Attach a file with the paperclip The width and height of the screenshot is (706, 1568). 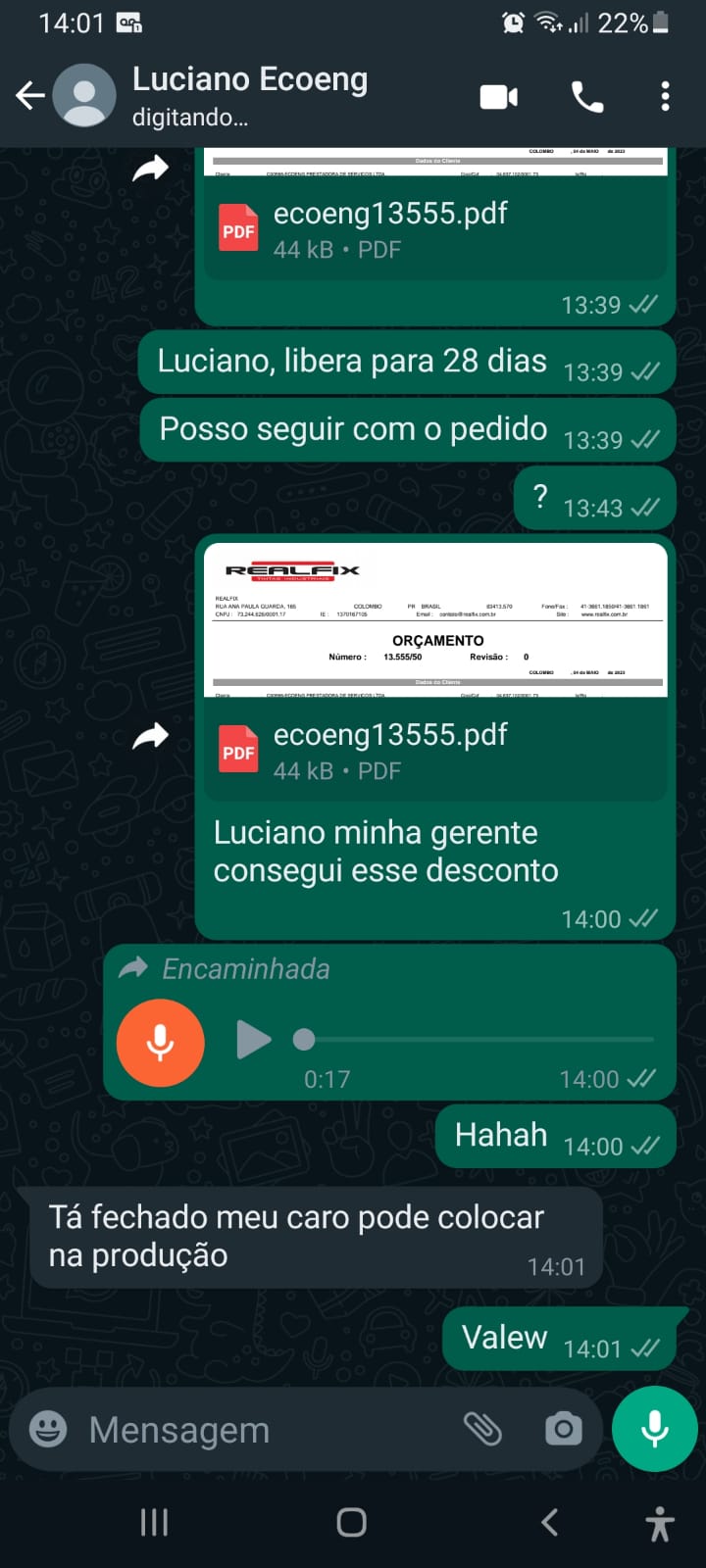[x=482, y=1430]
